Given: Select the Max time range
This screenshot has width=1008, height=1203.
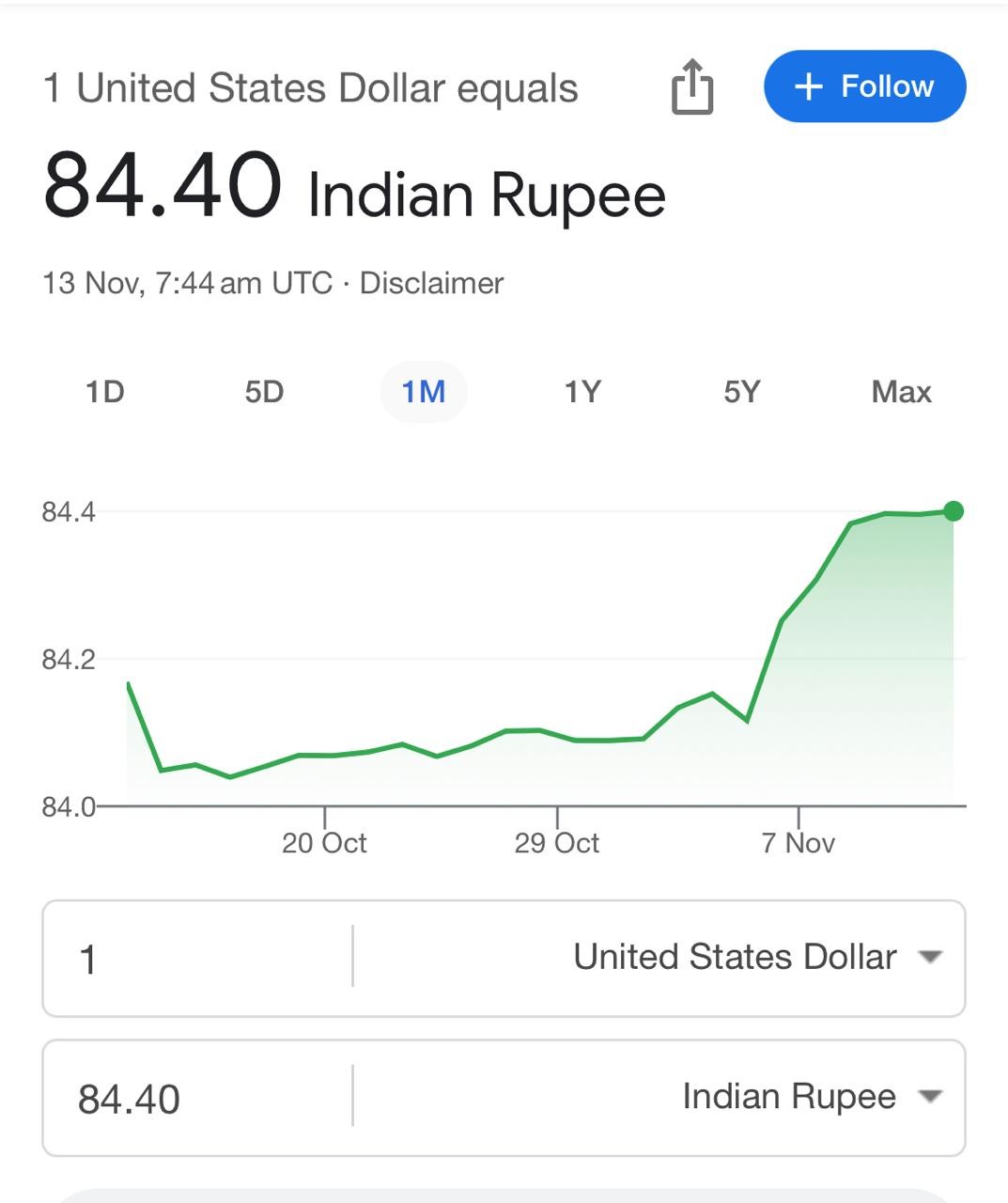Looking at the screenshot, I should click(901, 391).
